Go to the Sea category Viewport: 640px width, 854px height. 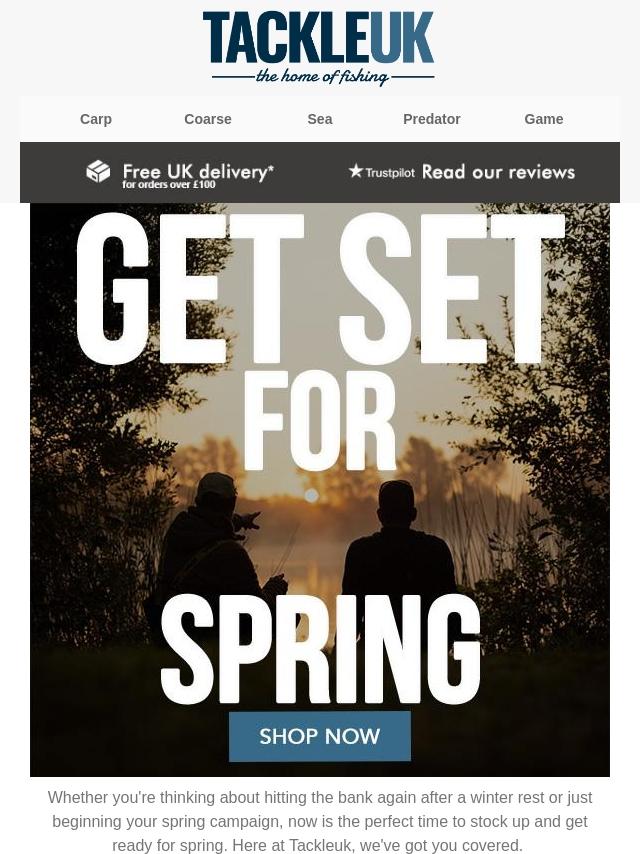pyautogui.click(x=320, y=119)
